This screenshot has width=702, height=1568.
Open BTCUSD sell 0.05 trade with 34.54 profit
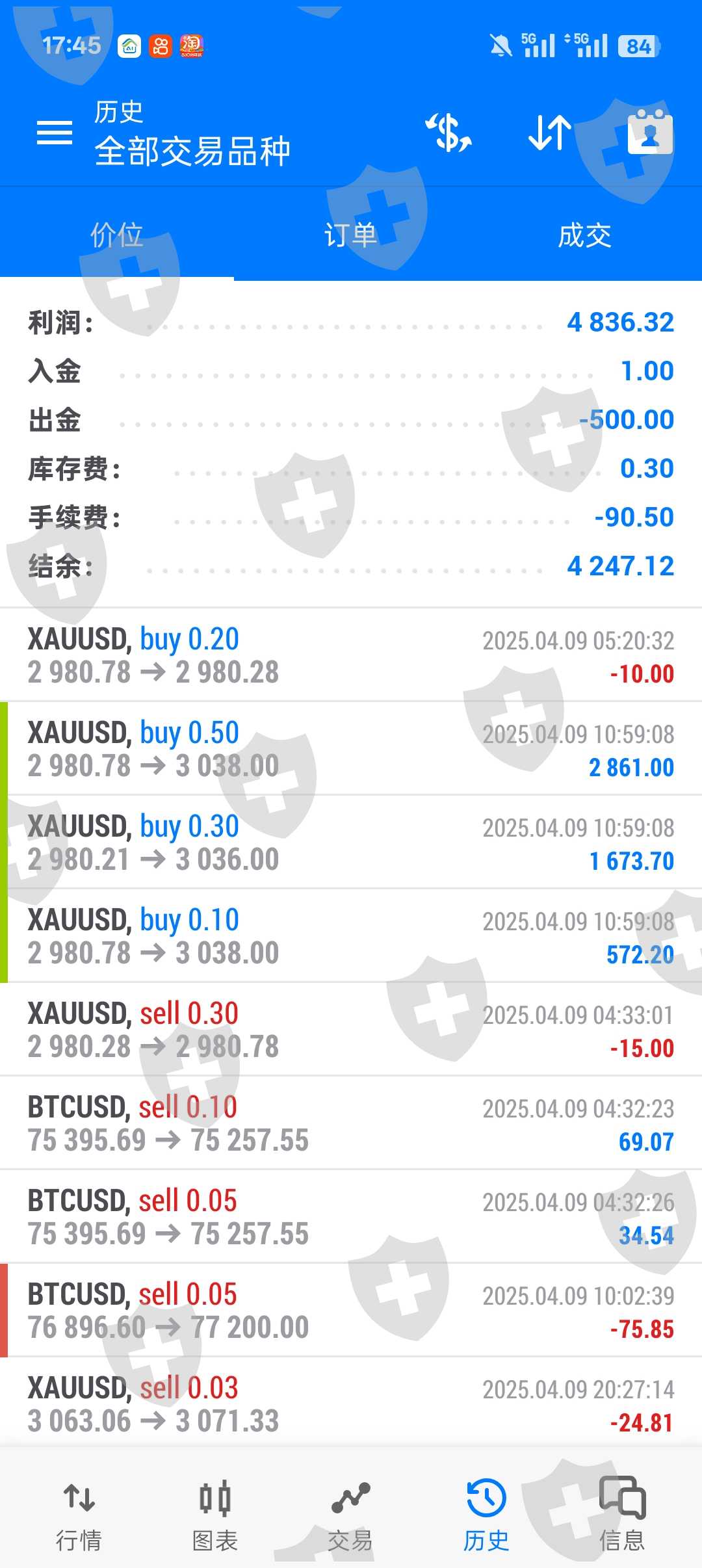[x=351, y=1217]
